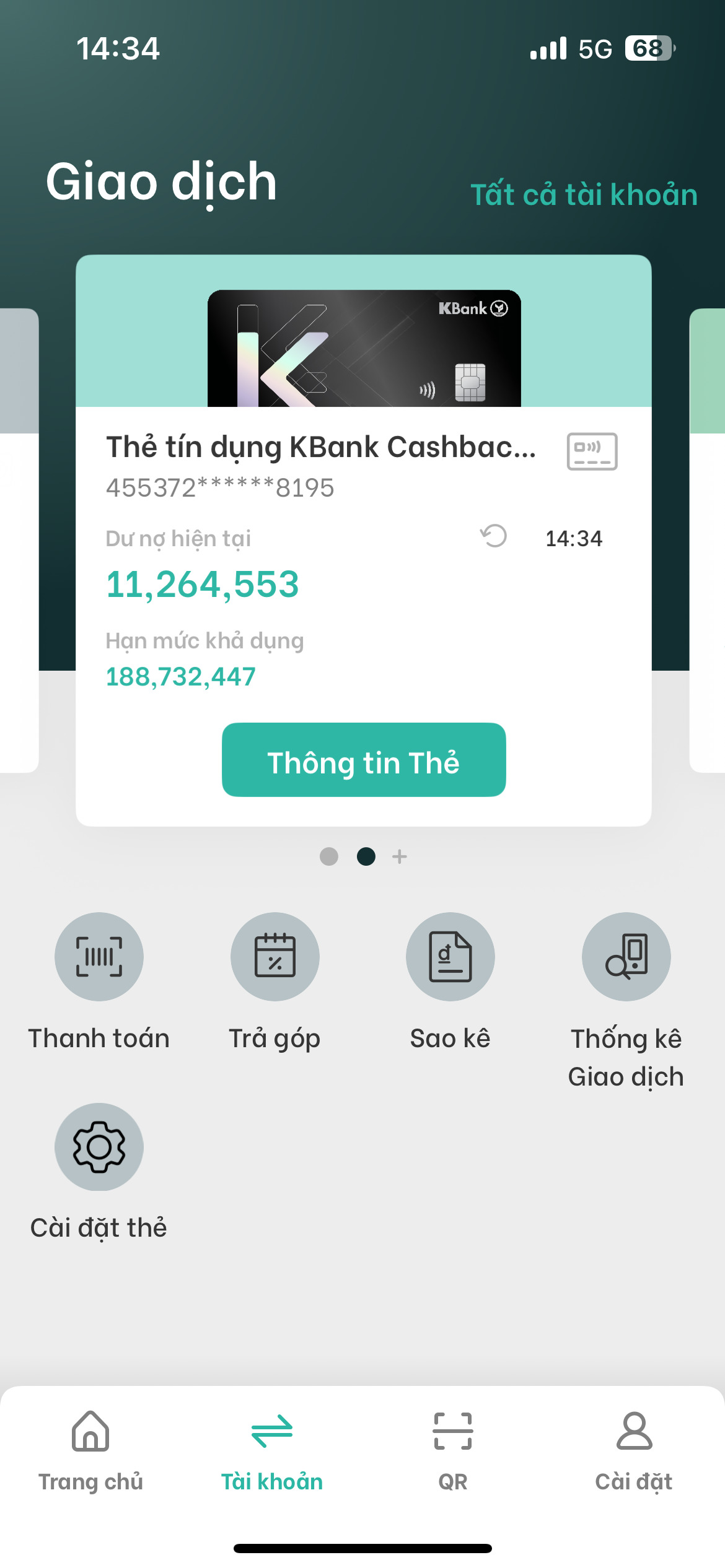
Task: Open the KBank Cashback credit card
Action: click(x=364, y=348)
